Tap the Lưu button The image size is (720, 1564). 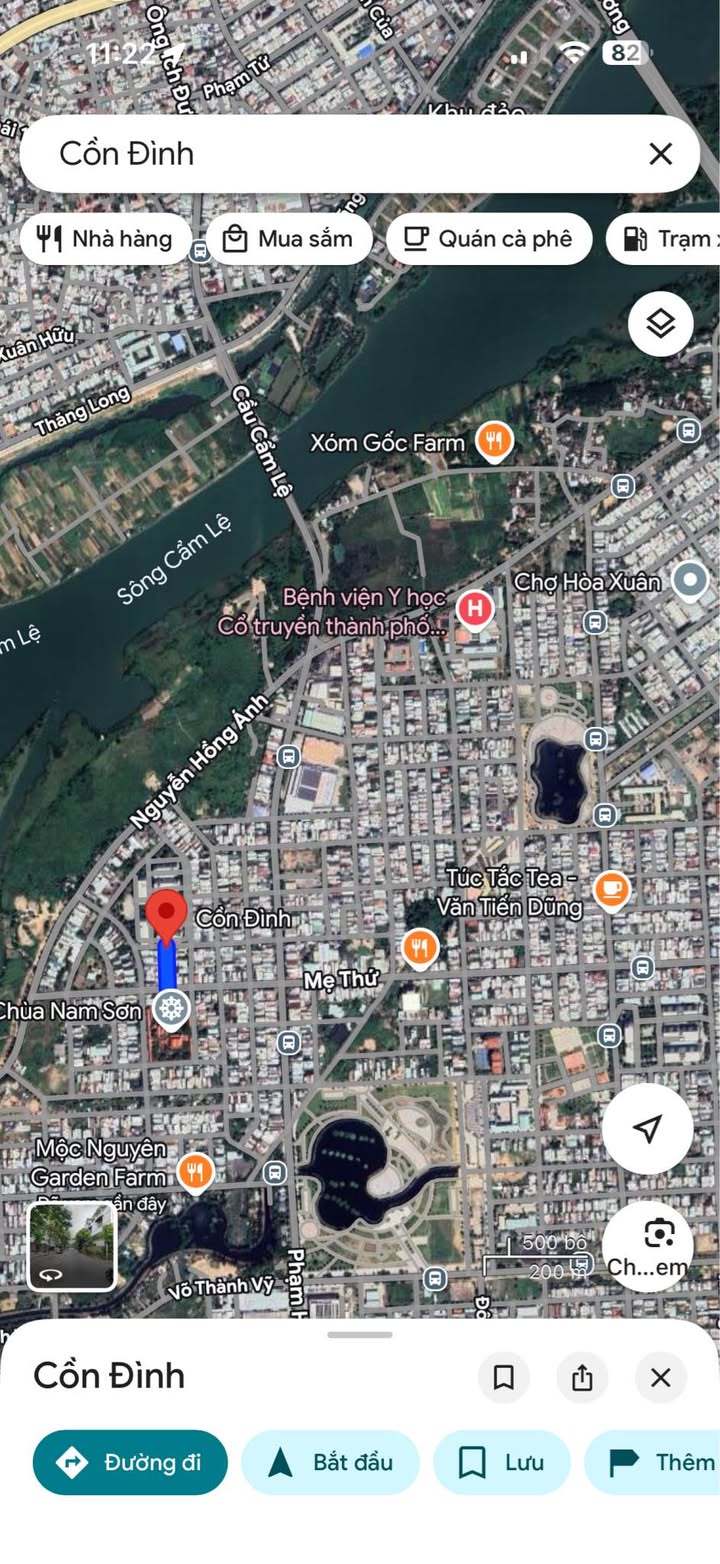tap(501, 1462)
